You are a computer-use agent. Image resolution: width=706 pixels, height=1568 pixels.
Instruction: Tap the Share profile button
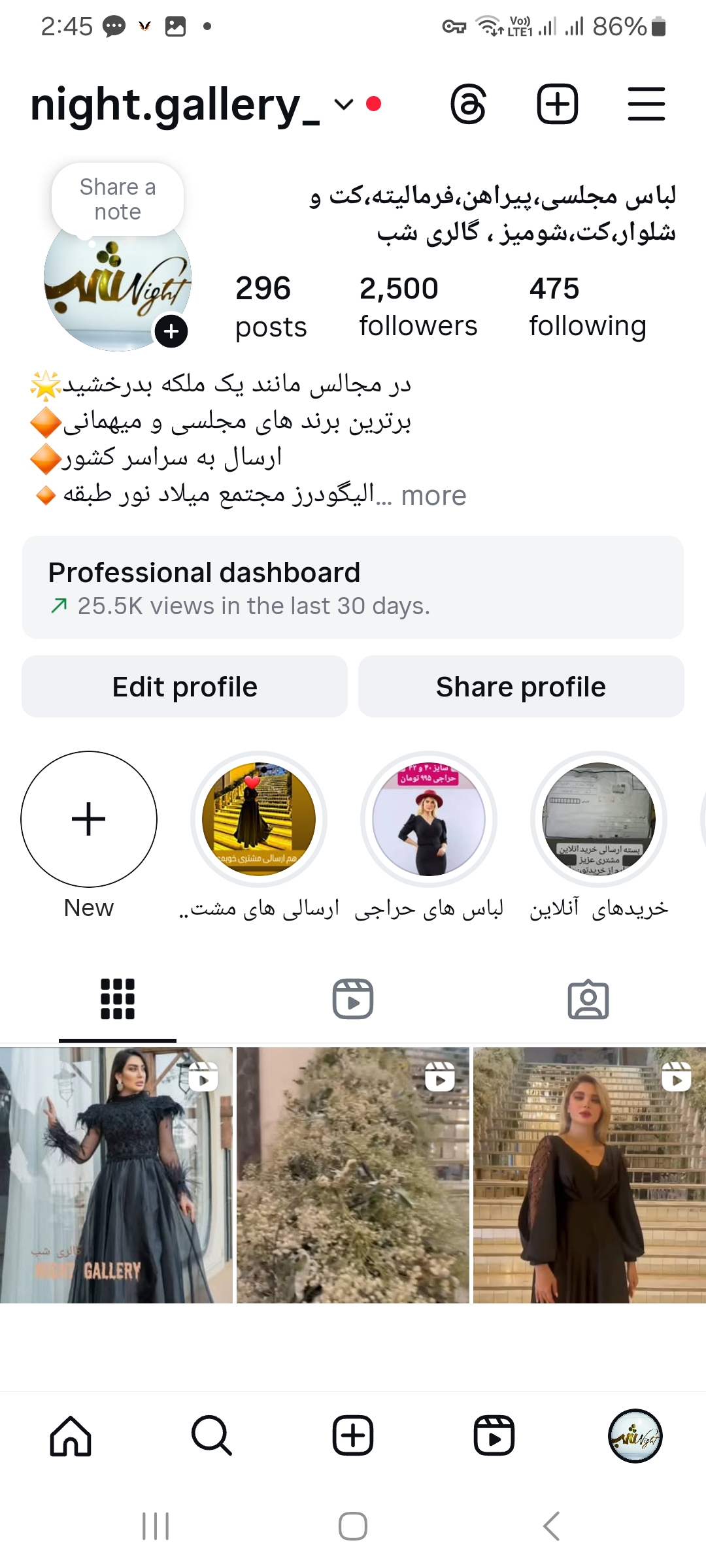pyautogui.click(x=521, y=687)
